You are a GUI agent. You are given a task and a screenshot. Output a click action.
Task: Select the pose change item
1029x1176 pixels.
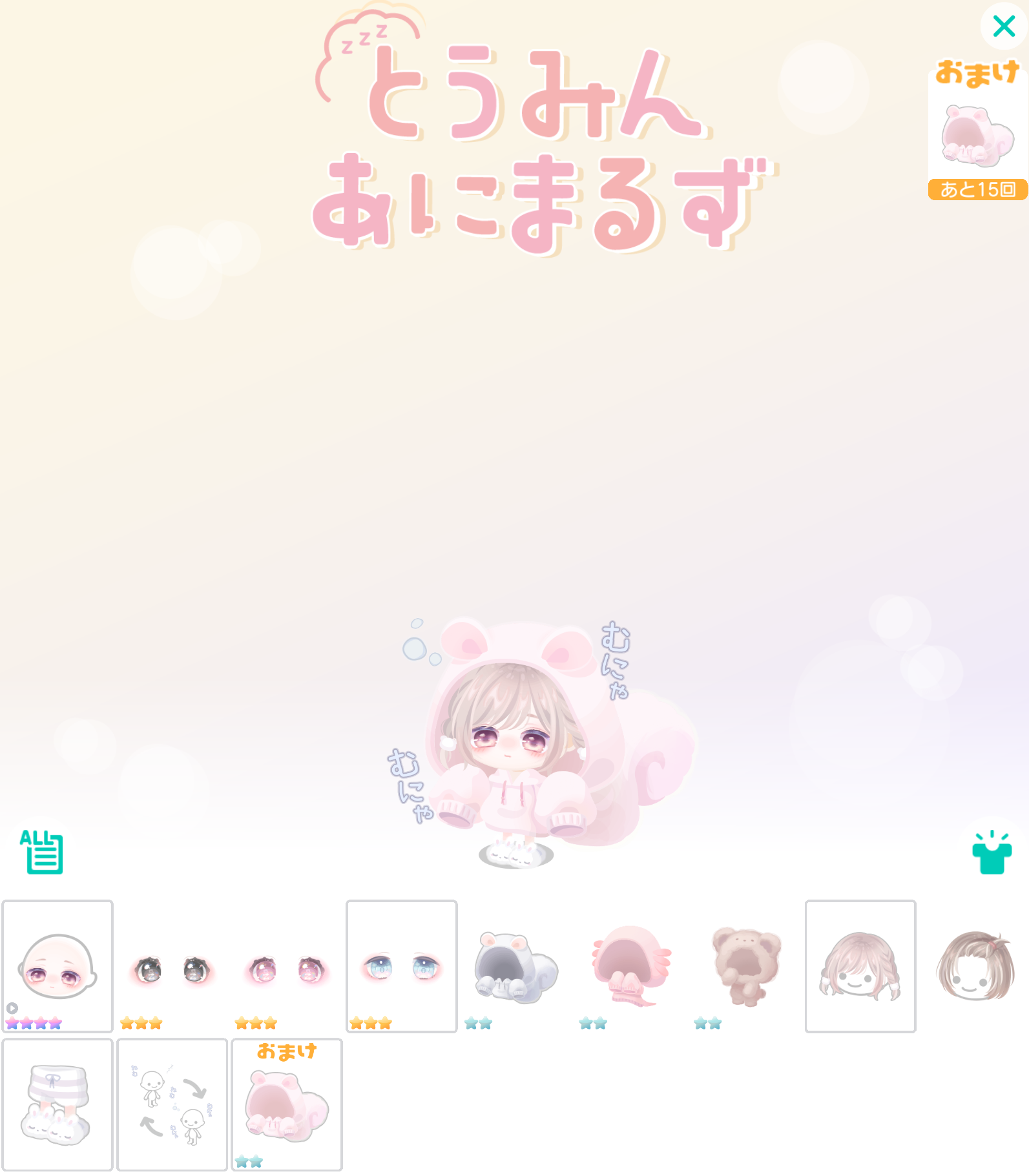[x=172, y=1105]
